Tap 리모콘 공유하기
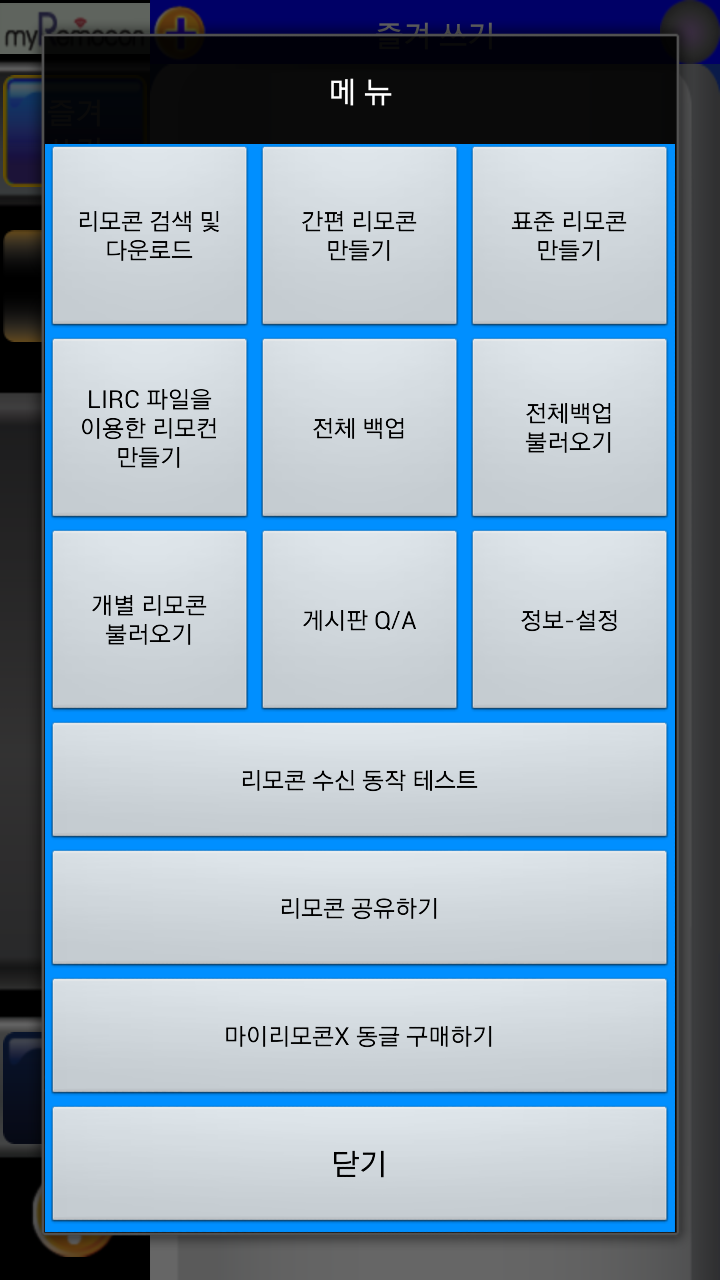 (359, 907)
